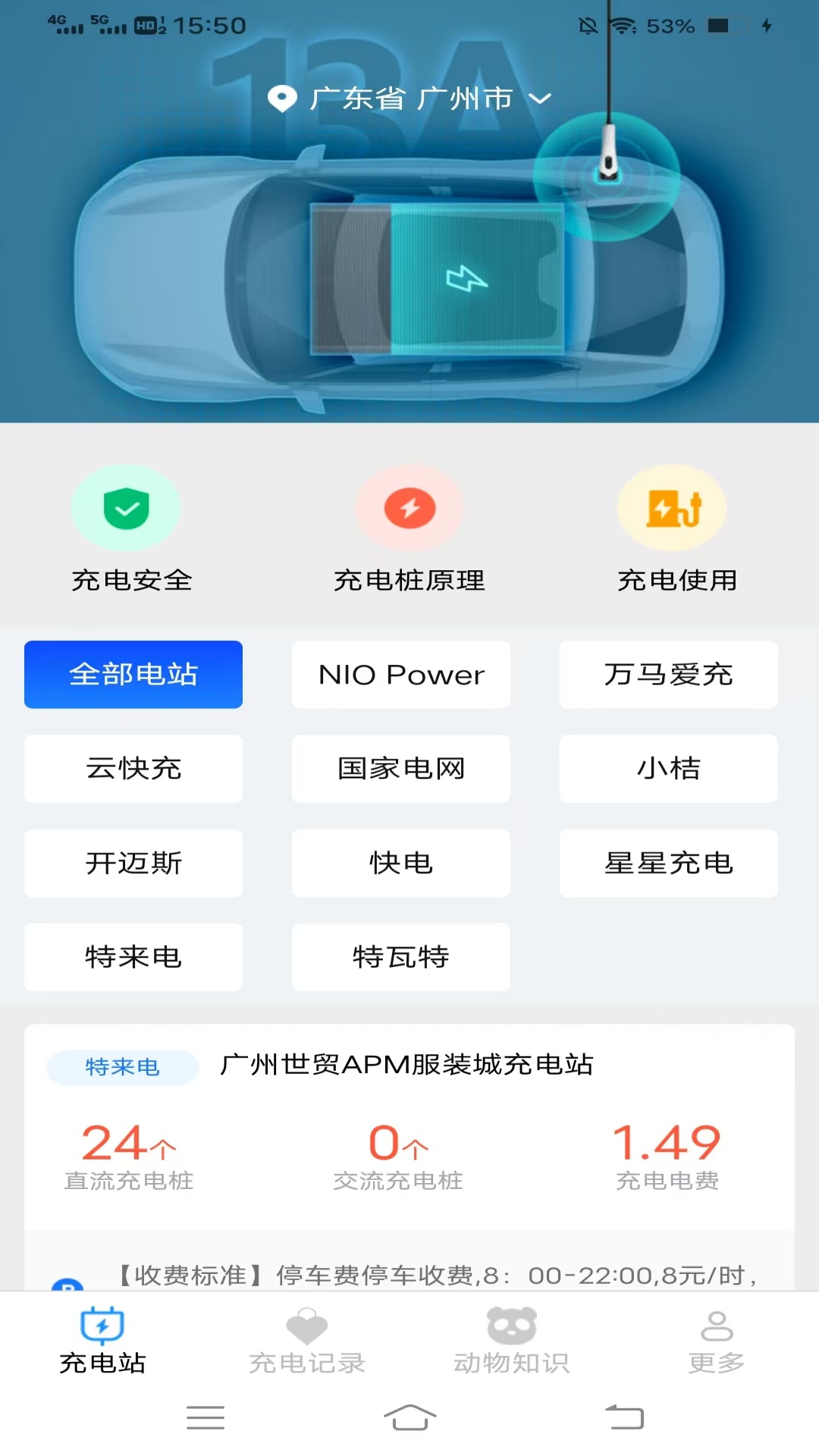Show 星星充电 stations
The image size is (819, 1456).
point(668,863)
